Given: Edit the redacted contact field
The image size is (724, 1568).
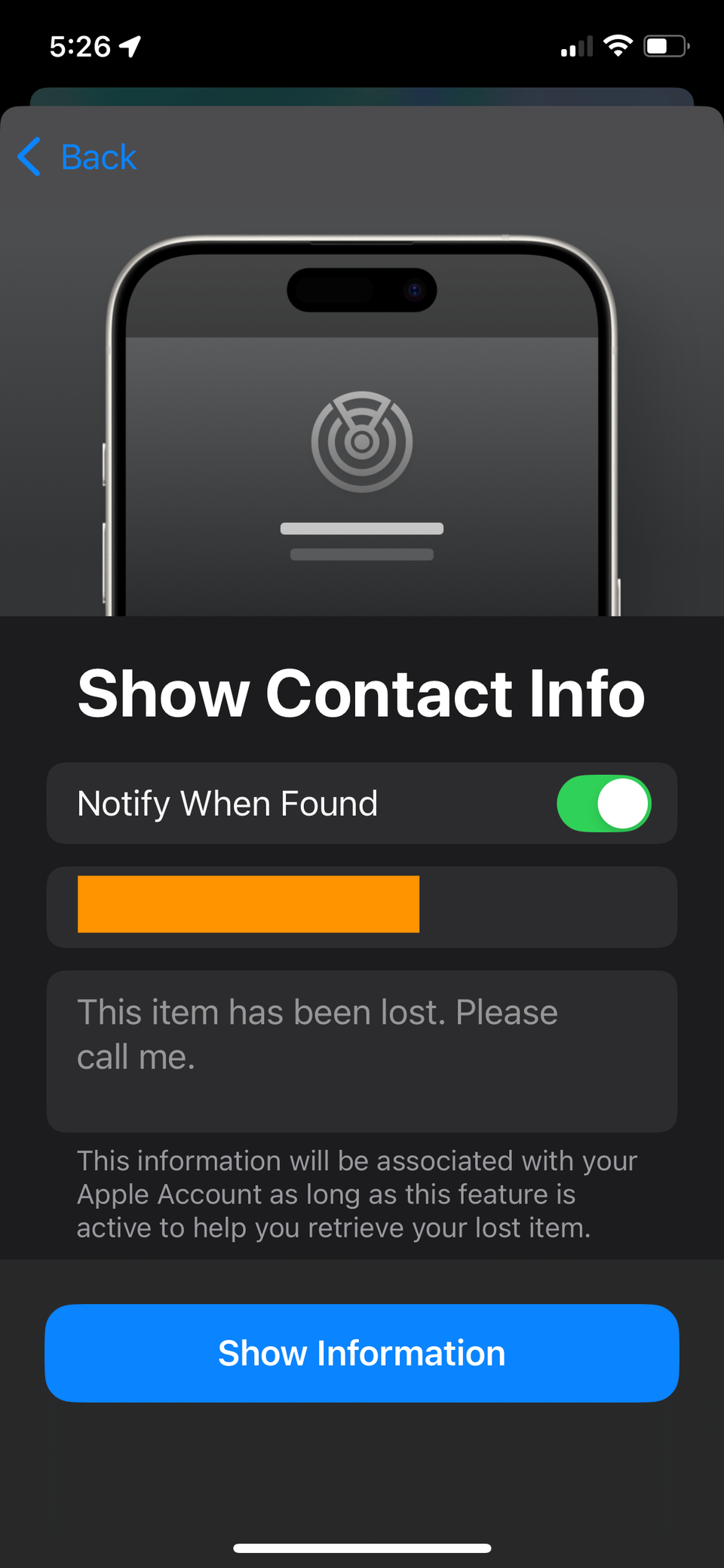Looking at the screenshot, I should pos(362,906).
